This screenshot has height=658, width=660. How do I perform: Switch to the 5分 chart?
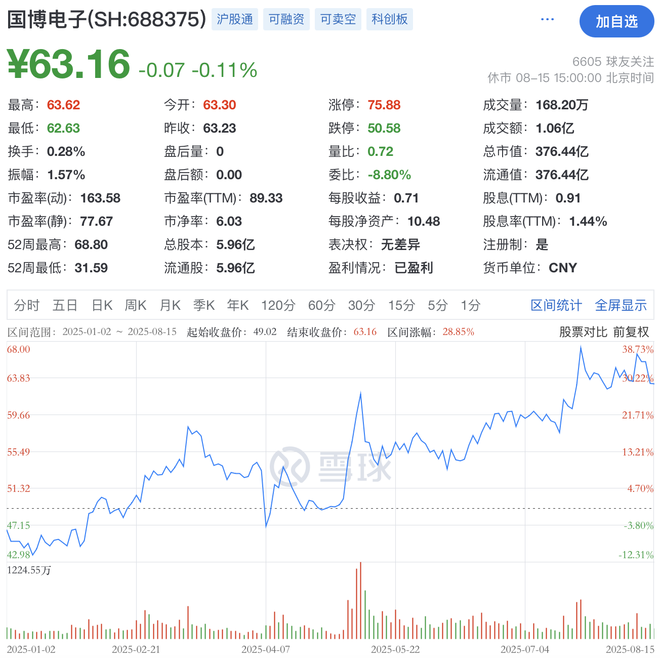(437, 305)
